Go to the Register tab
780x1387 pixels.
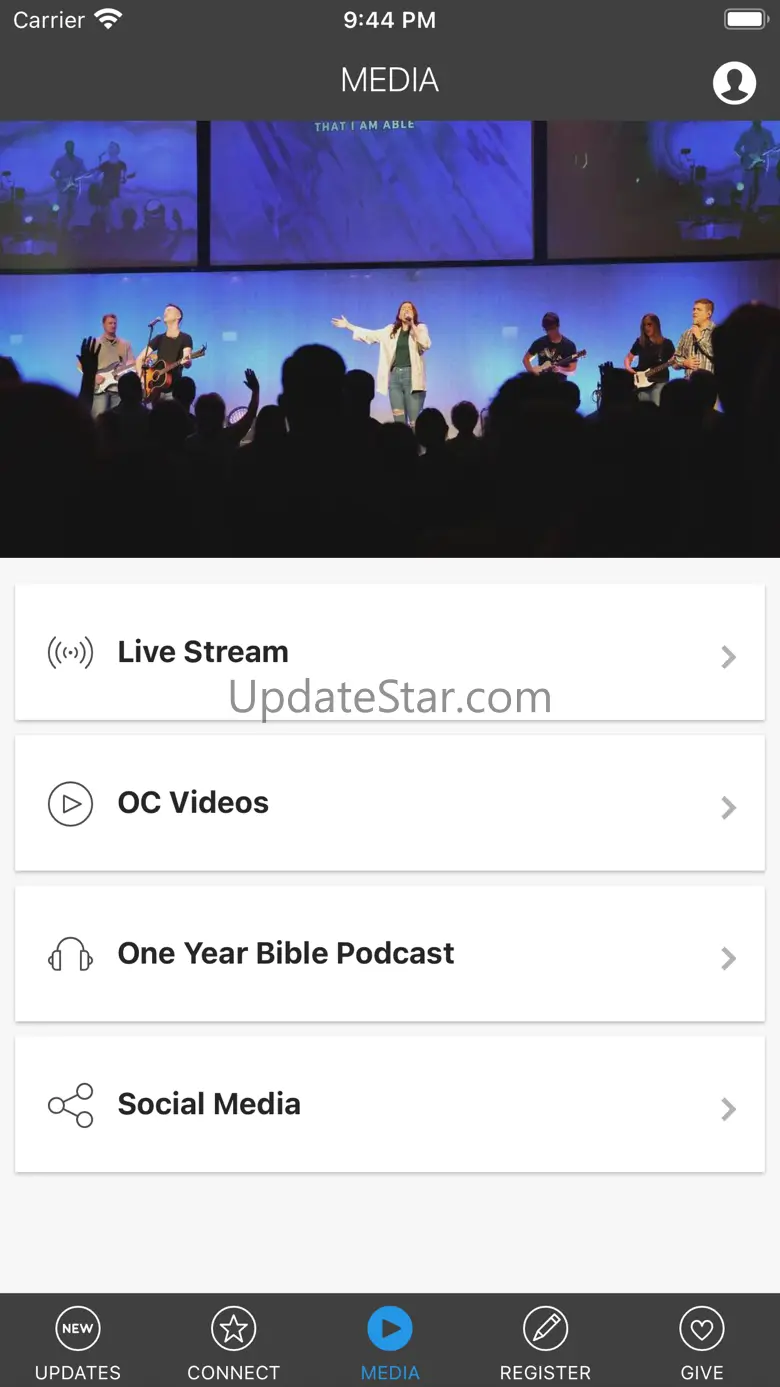coord(546,1342)
